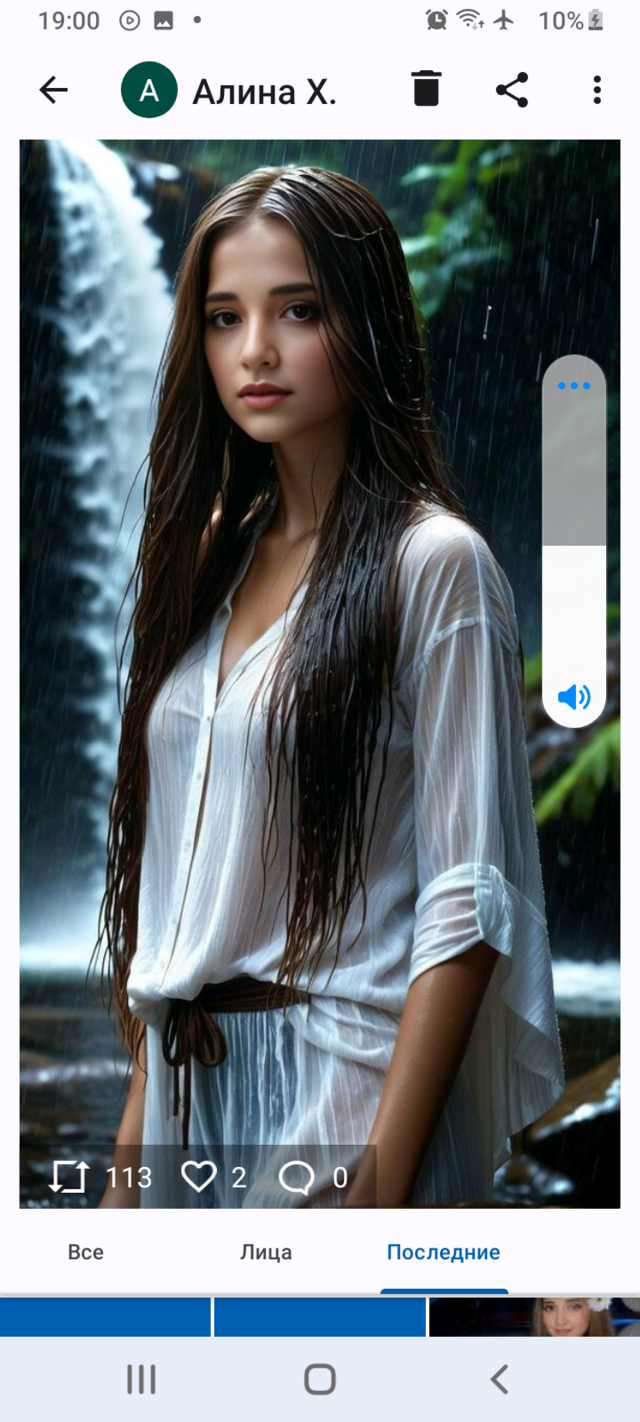Screen dimensions: 640x1422
Task: Repost this photo
Action: [x=69, y=1177]
